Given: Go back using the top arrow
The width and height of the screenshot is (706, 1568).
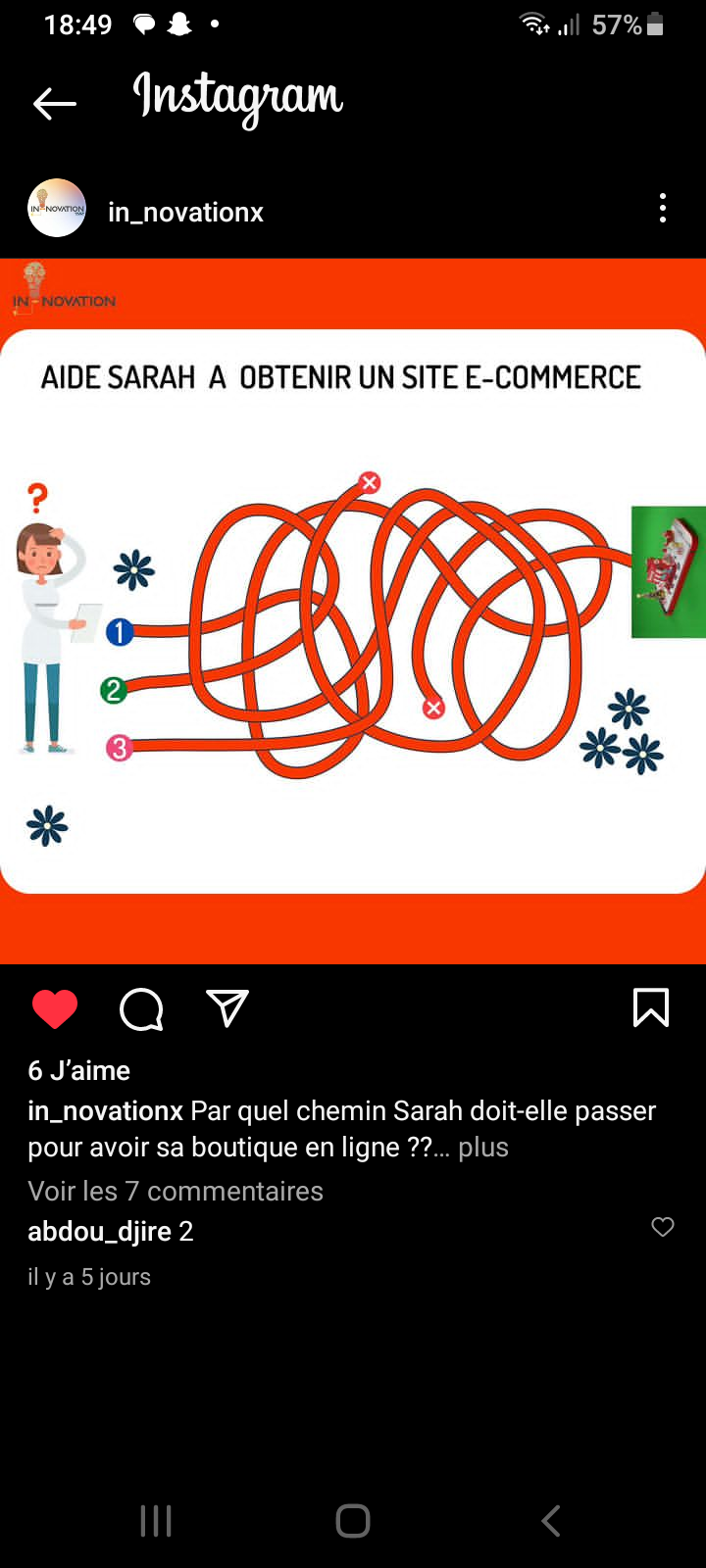Looking at the screenshot, I should pyautogui.click(x=54, y=103).
